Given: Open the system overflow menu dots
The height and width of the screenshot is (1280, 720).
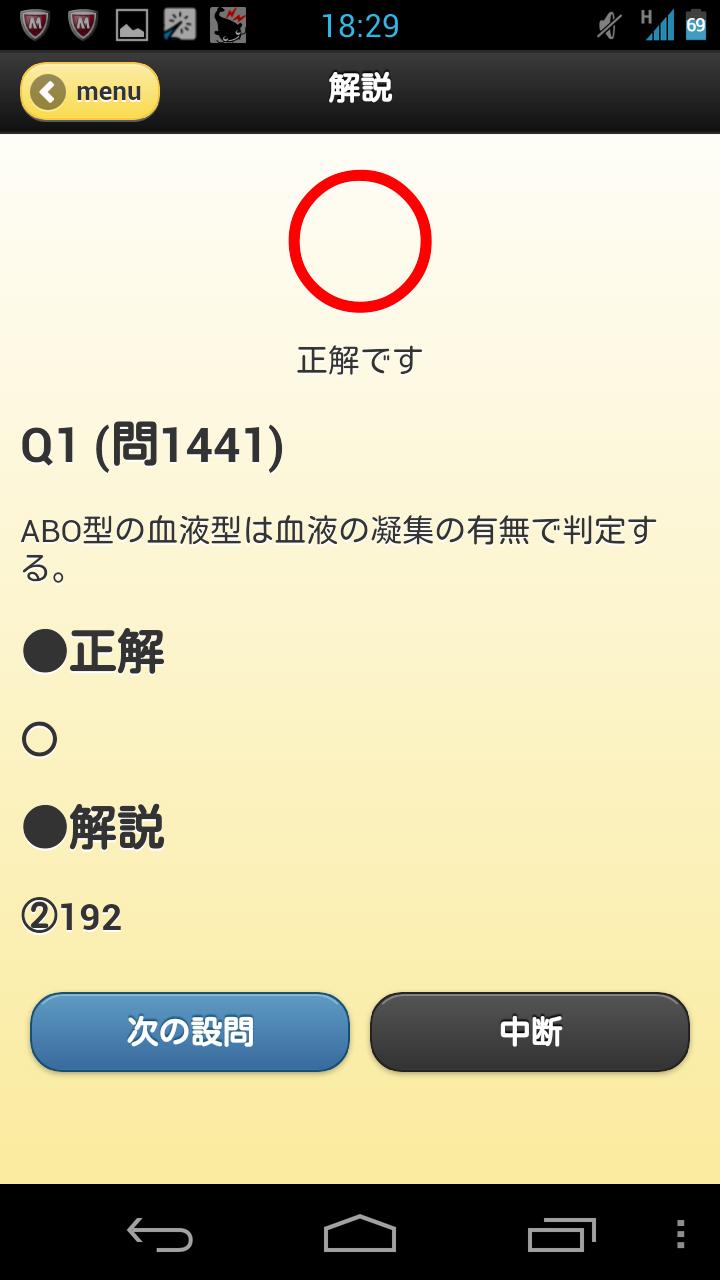Looking at the screenshot, I should tap(681, 1234).
